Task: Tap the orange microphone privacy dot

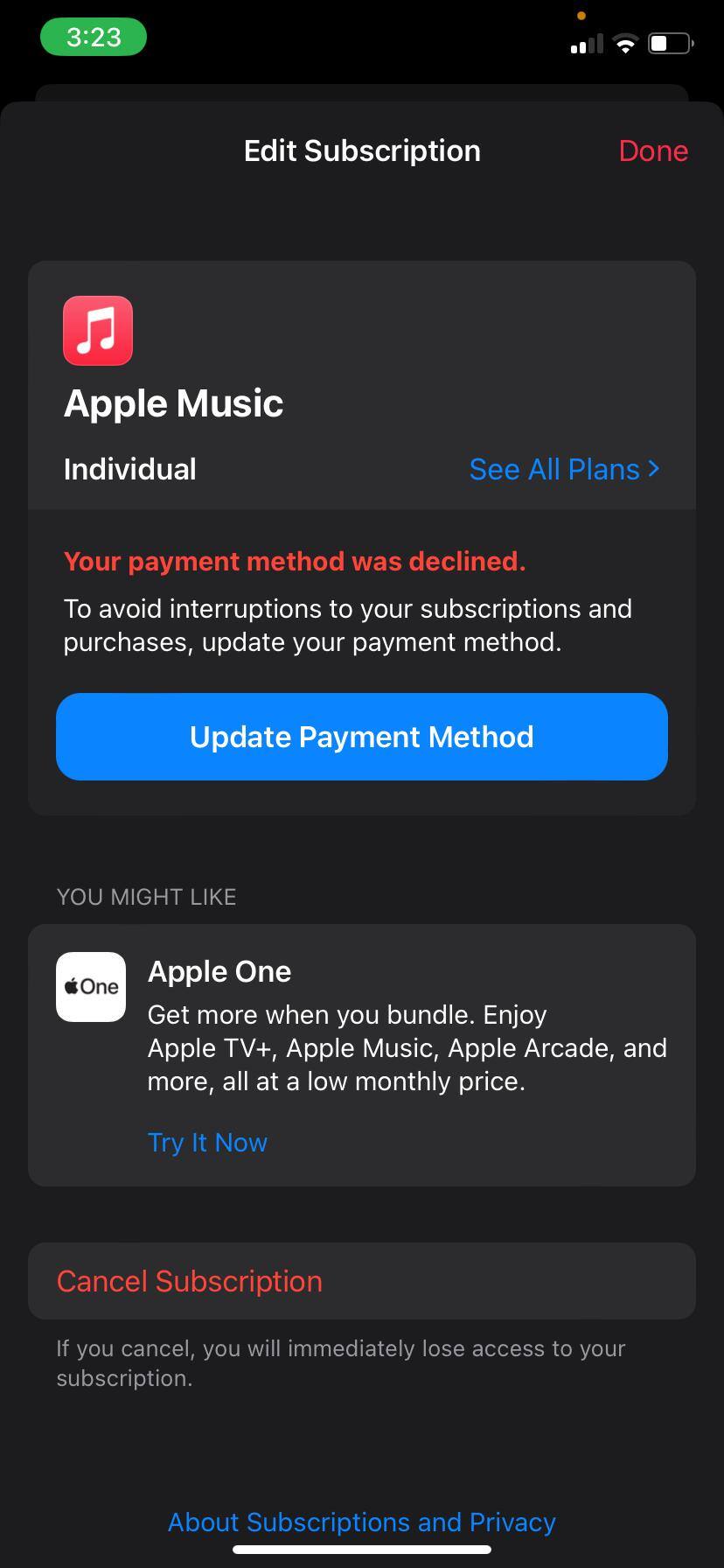Action: click(582, 15)
